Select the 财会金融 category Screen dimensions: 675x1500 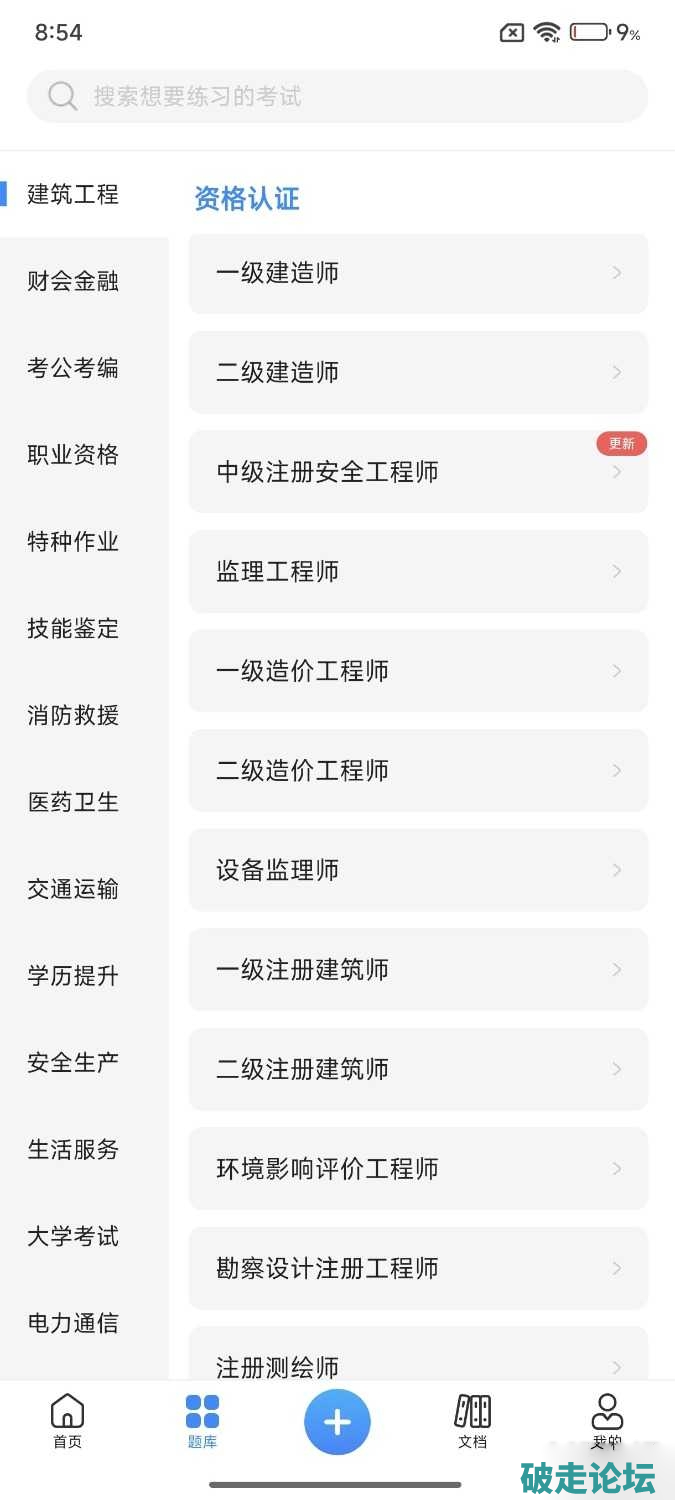click(x=73, y=281)
